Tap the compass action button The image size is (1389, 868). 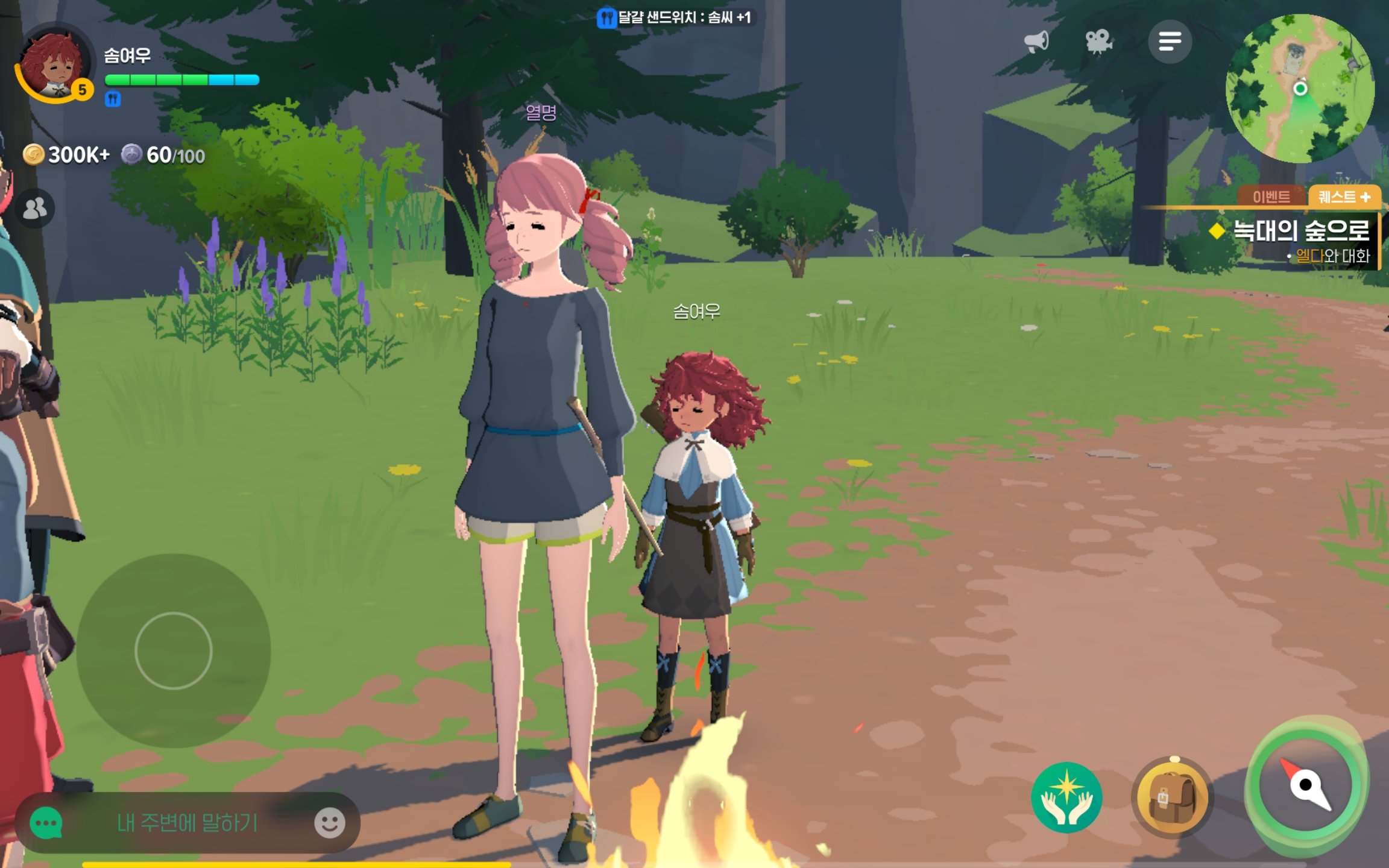[x=1306, y=785]
